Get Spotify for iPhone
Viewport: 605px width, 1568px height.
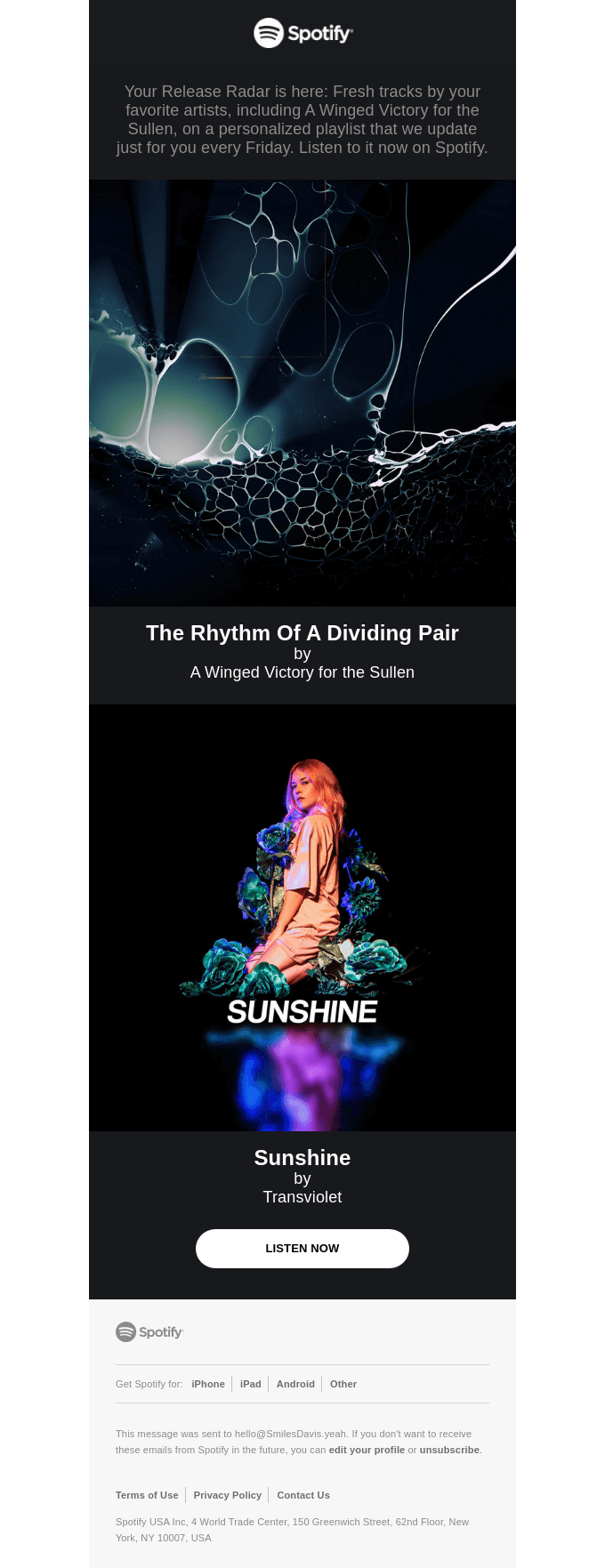pyautogui.click(x=208, y=1384)
